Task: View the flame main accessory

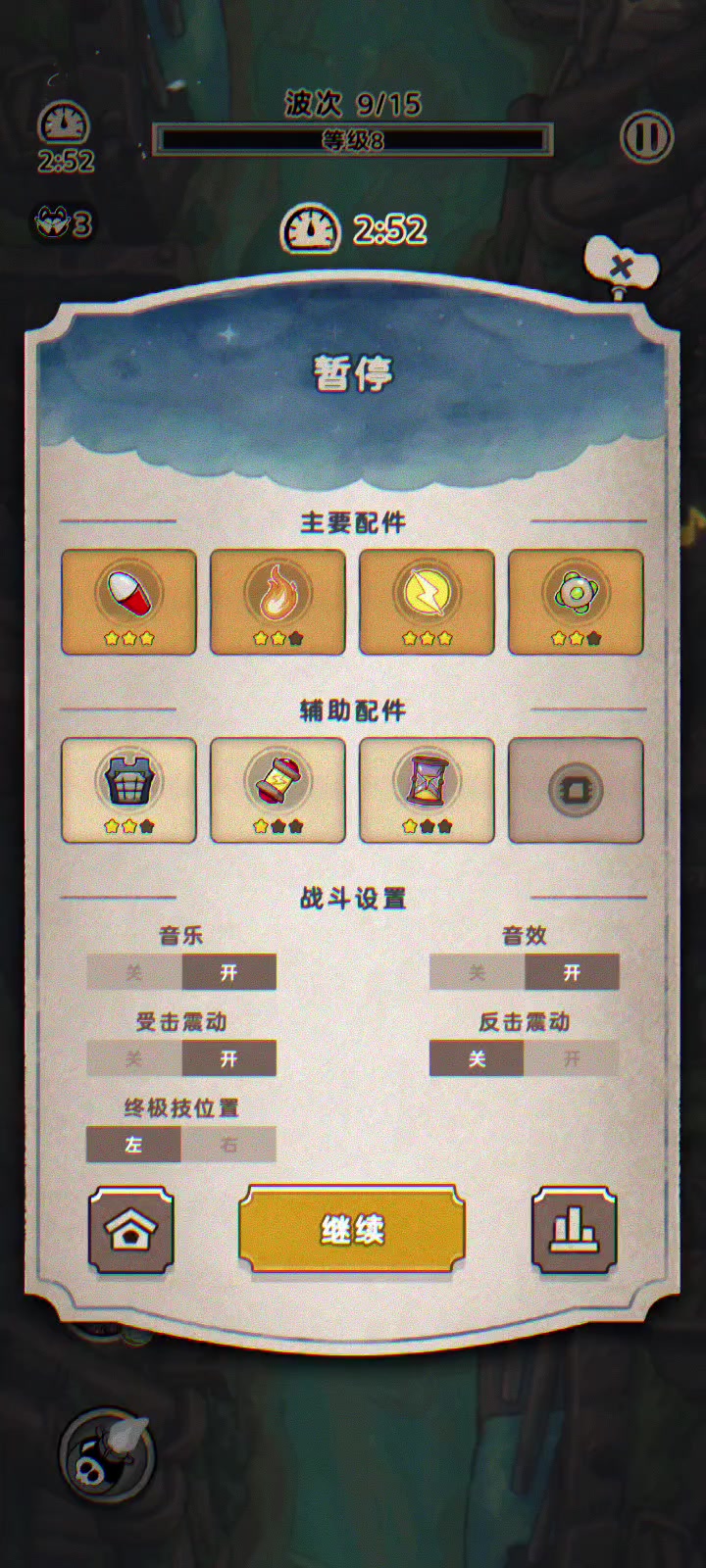Action: click(x=277, y=602)
